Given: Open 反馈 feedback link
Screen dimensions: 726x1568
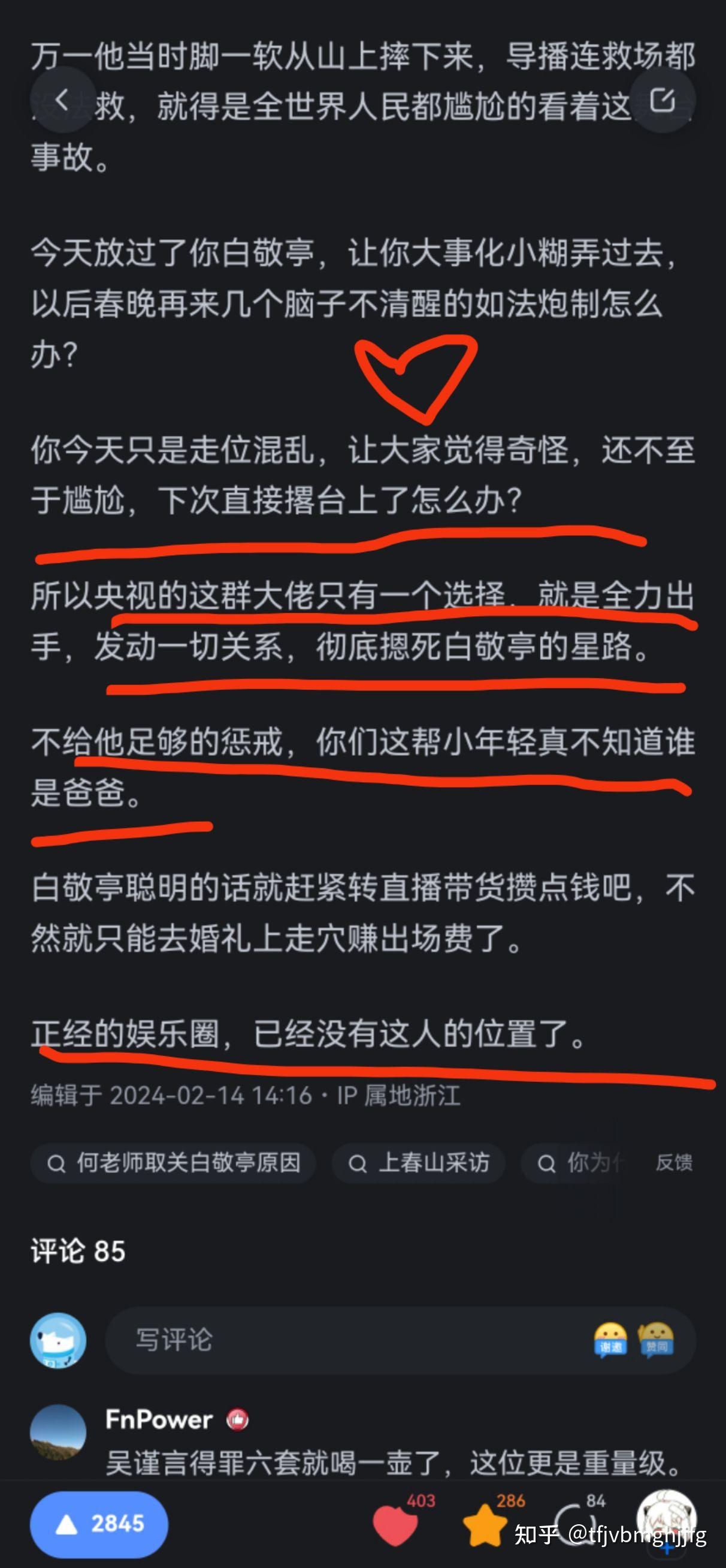Looking at the screenshot, I should [x=674, y=1163].
